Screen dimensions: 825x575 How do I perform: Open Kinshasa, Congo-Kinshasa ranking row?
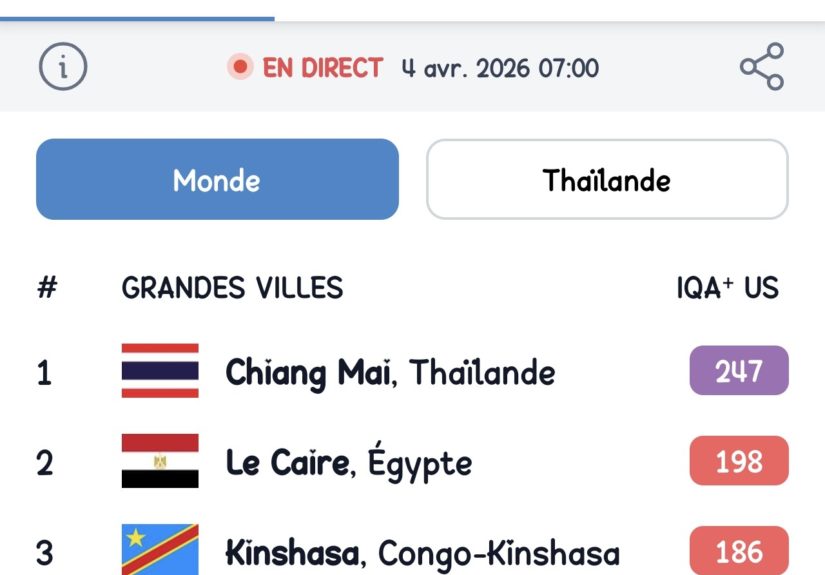pyautogui.click(x=421, y=552)
